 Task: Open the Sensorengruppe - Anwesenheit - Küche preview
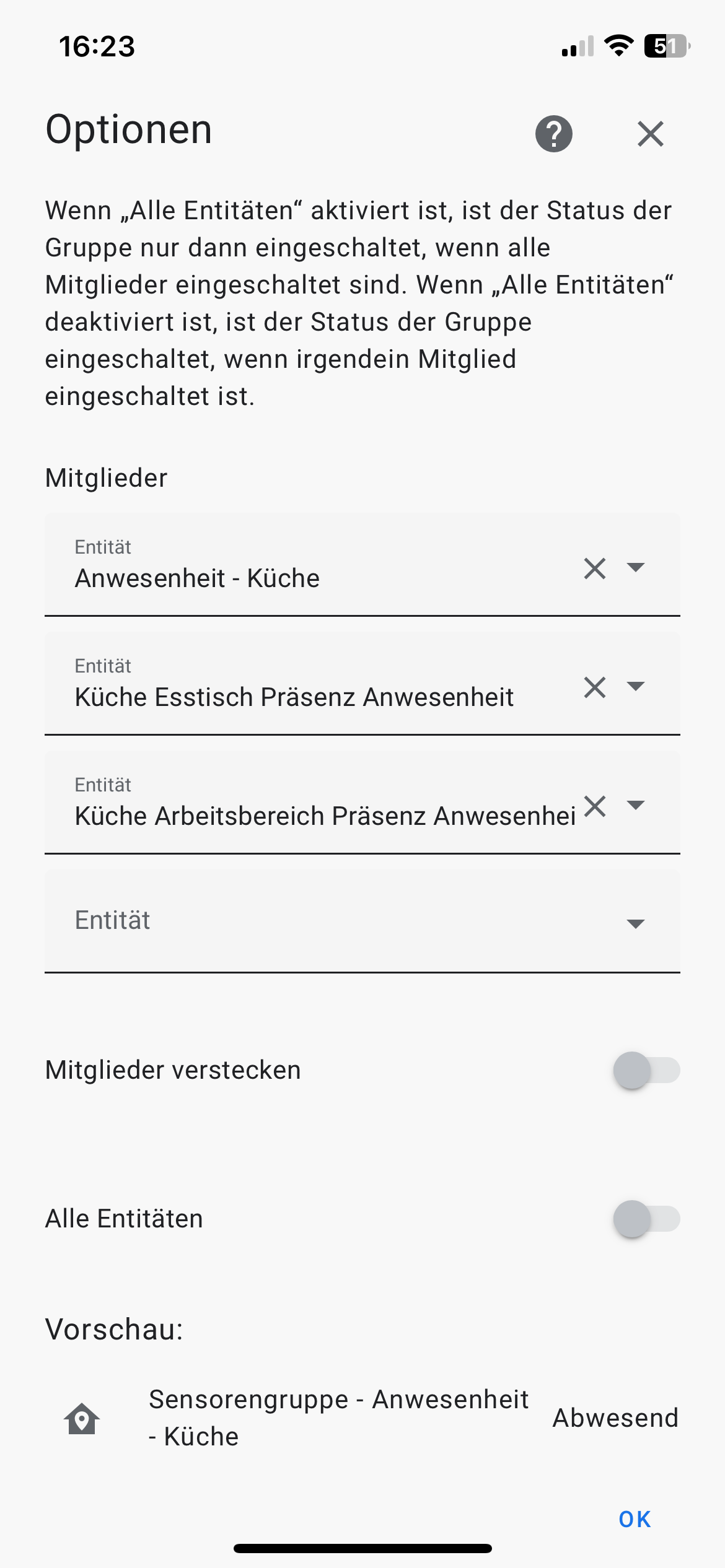338,1418
